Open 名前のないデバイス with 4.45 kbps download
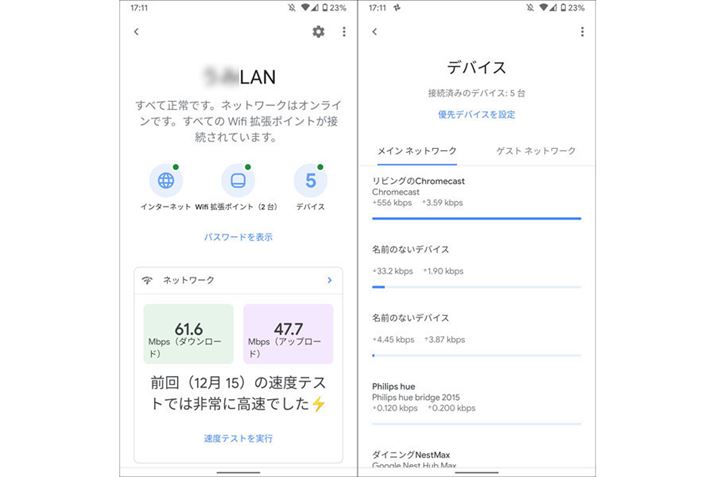Screen dimensions: 715x477 475,329
